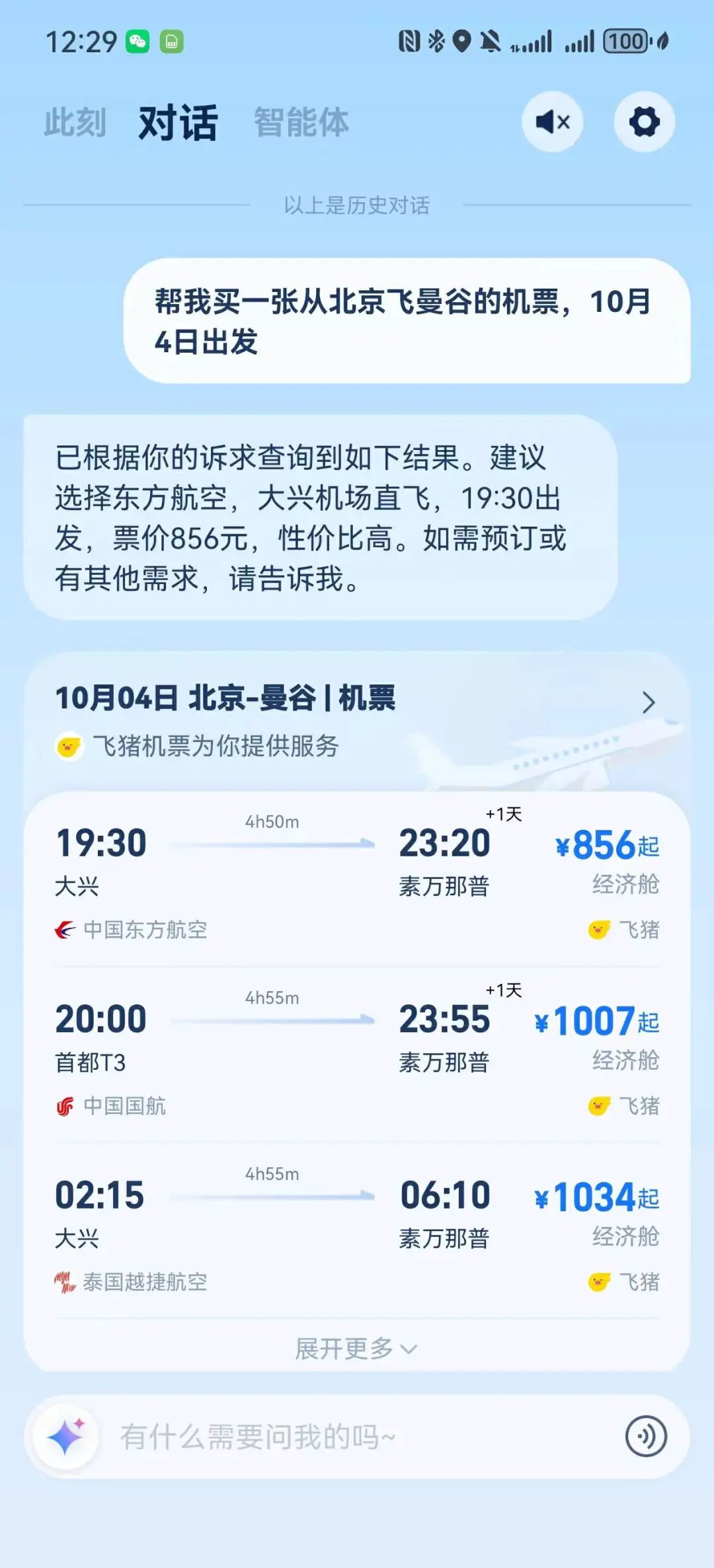Open the 北京-曼谷 flight results chevron

[x=649, y=702]
